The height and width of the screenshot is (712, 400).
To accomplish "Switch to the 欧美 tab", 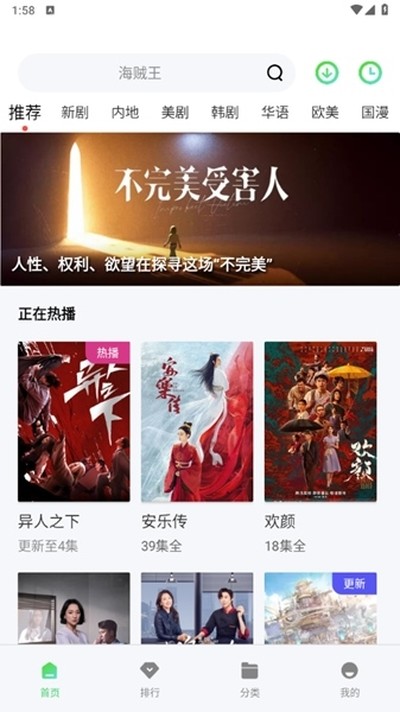I will 325,112.
